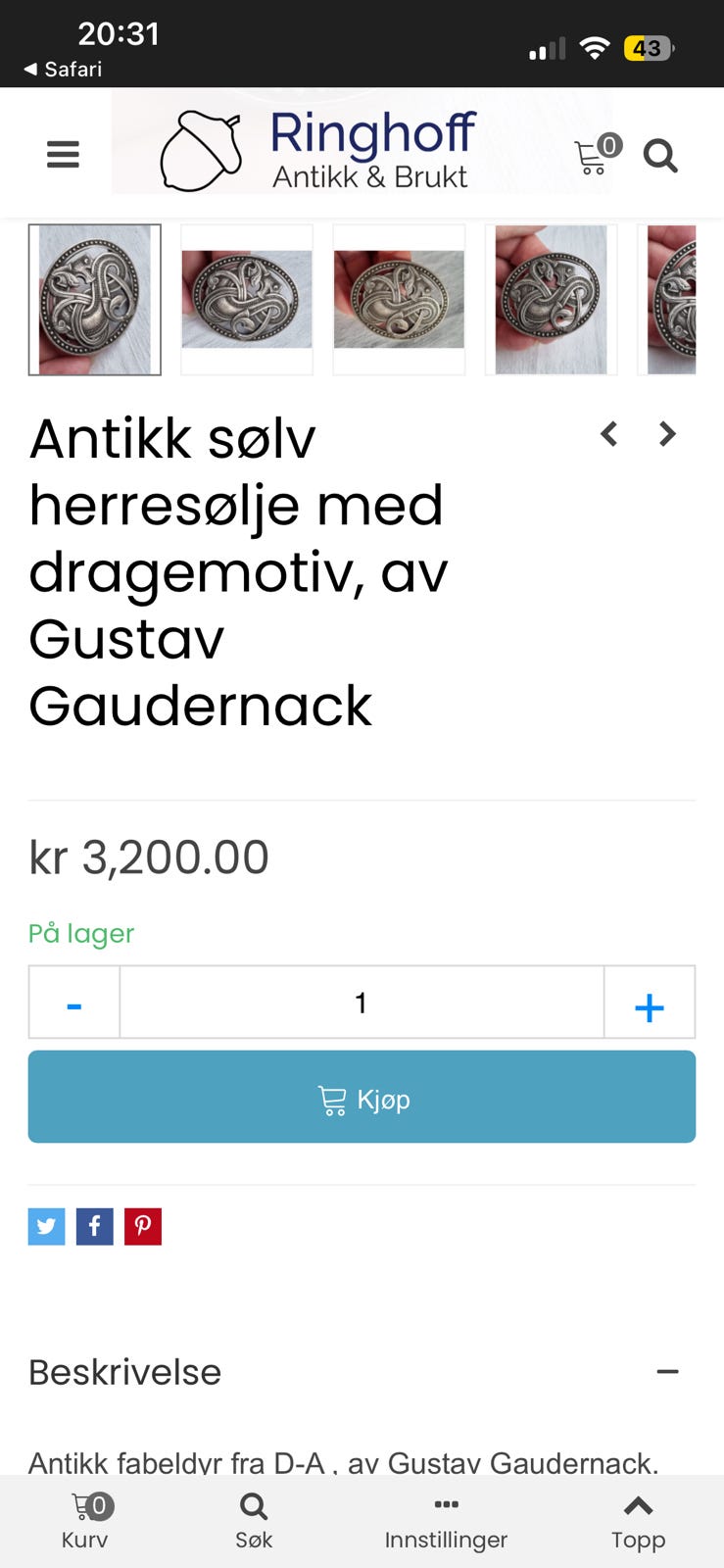Open the shopping cart icon

pyautogui.click(x=591, y=157)
